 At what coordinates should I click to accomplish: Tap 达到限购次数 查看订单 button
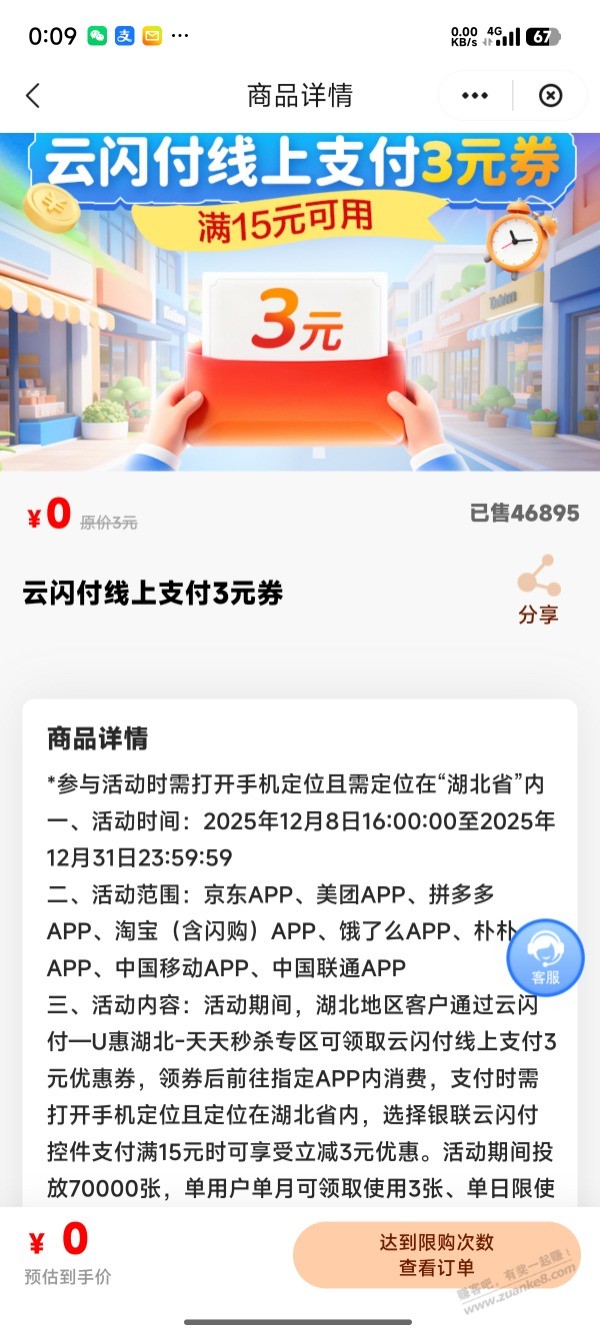(x=436, y=1254)
